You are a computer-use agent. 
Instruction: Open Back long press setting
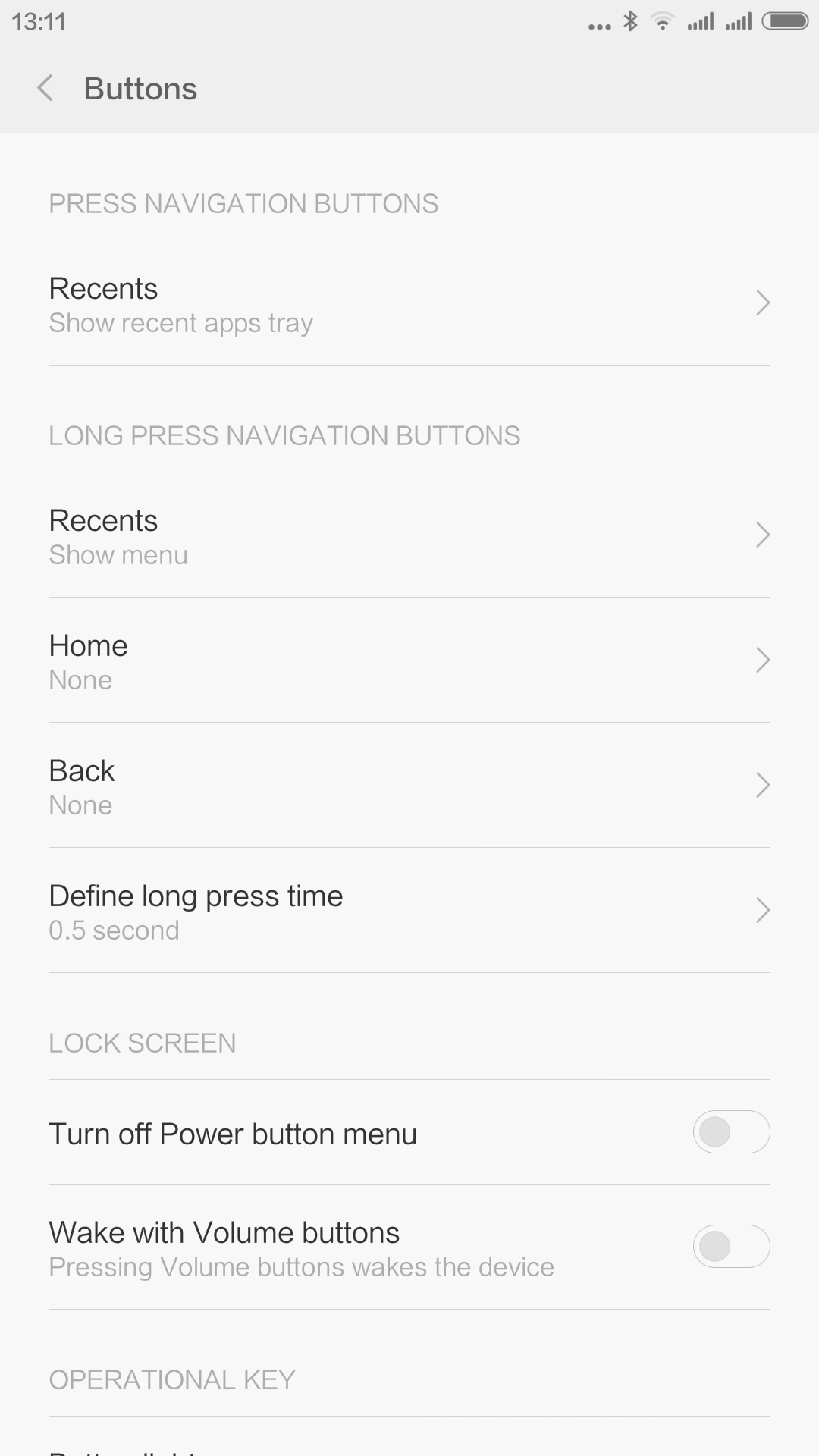click(x=409, y=786)
